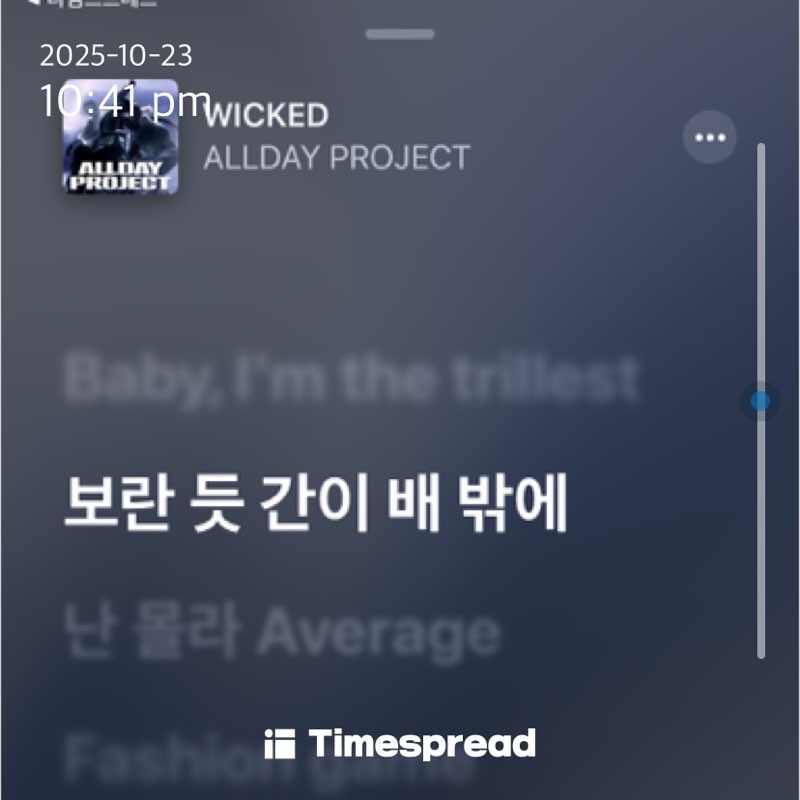Open the three-dot more options menu
The width and height of the screenshot is (800, 800).
point(710,137)
